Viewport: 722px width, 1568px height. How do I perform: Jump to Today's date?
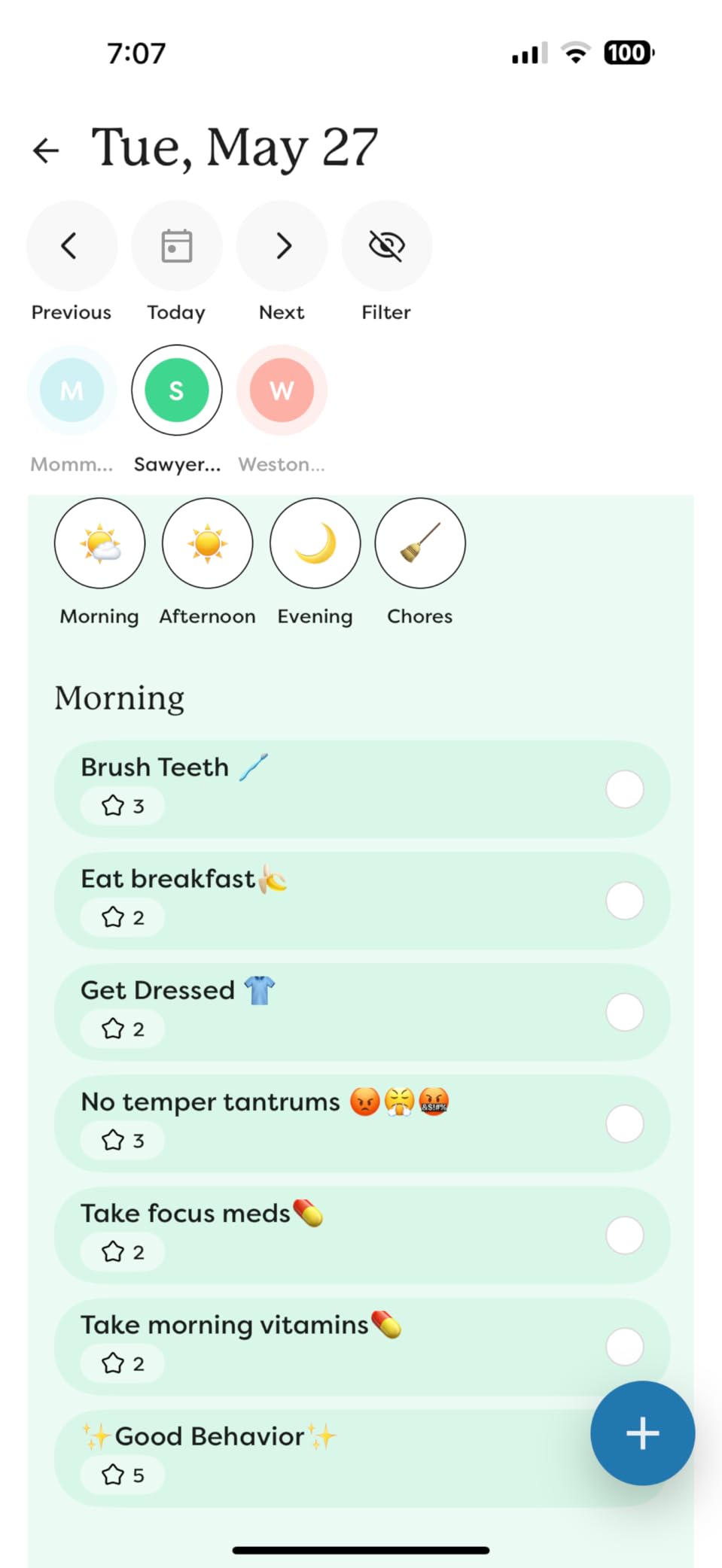[x=177, y=245]
